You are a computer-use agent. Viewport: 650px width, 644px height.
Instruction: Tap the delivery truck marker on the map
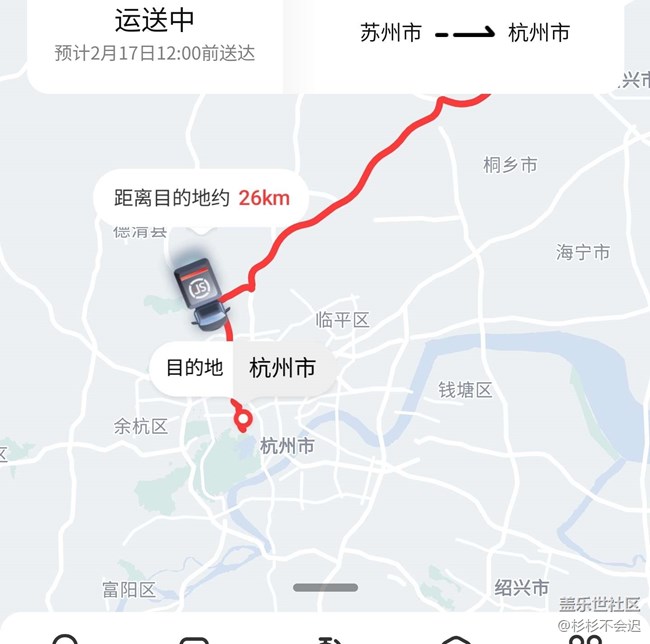pyautogui.click(x=201, y=295)
